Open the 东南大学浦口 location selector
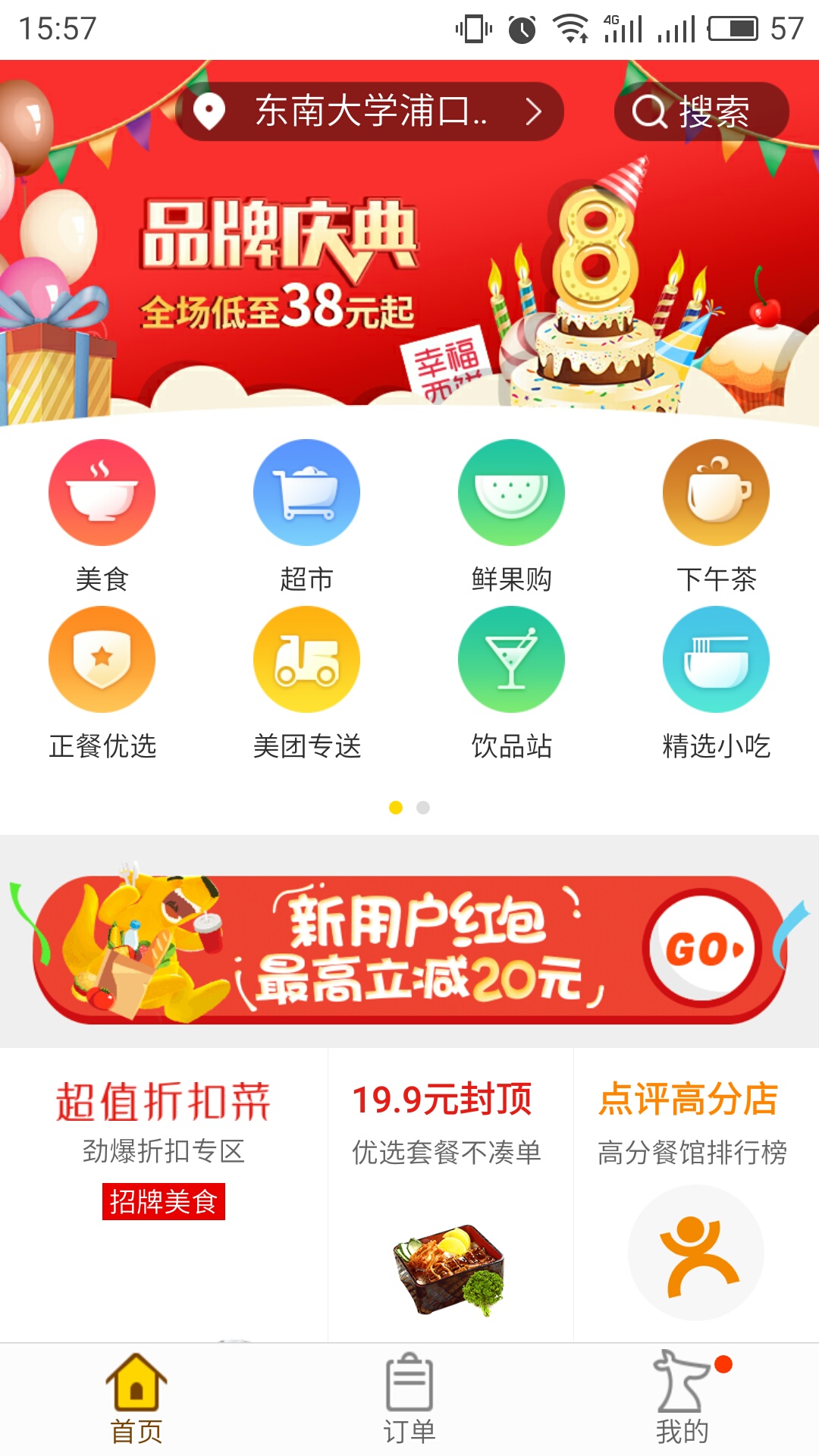819x1456 pixels. coord(369,111)
